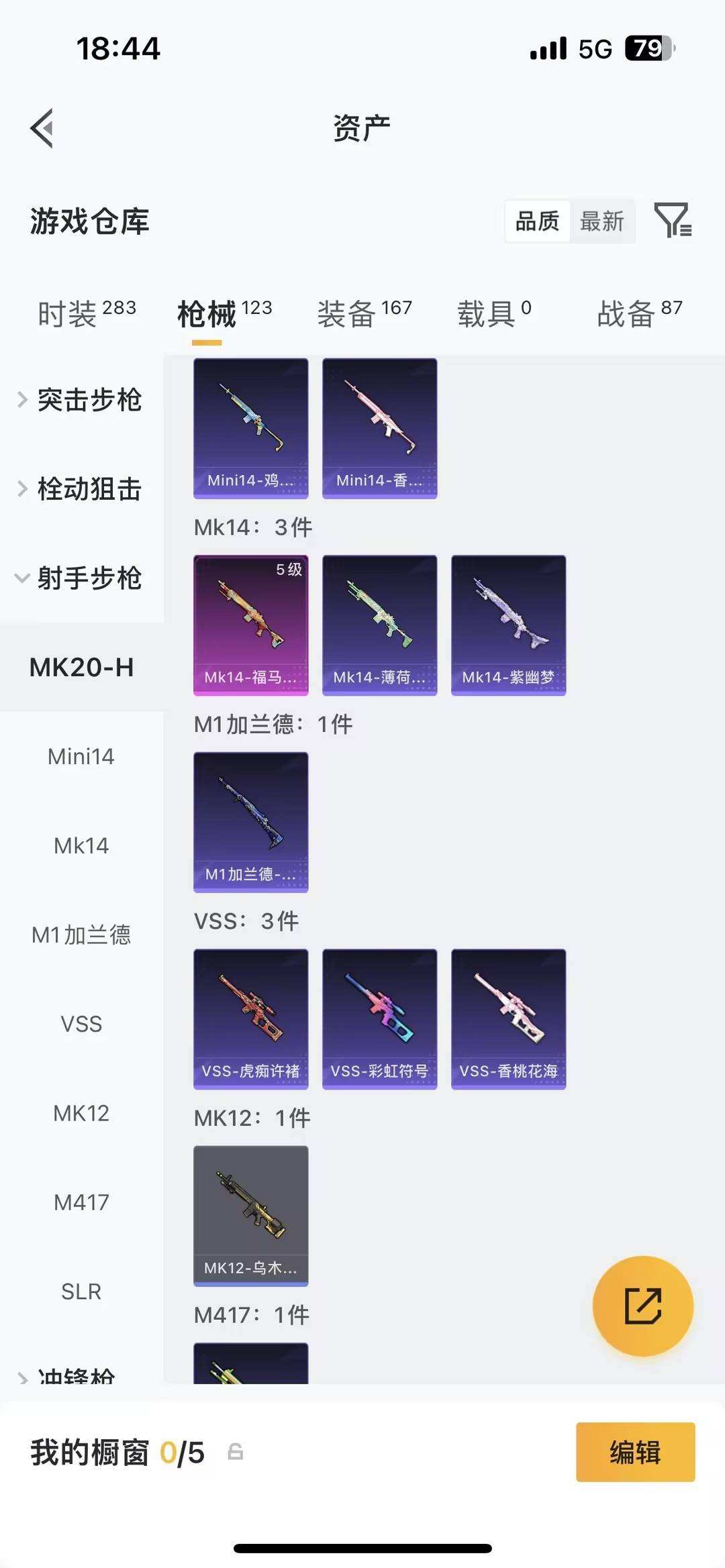Go back using the top-left arrow
The image size is (725, 1568).
coord(42,128)
